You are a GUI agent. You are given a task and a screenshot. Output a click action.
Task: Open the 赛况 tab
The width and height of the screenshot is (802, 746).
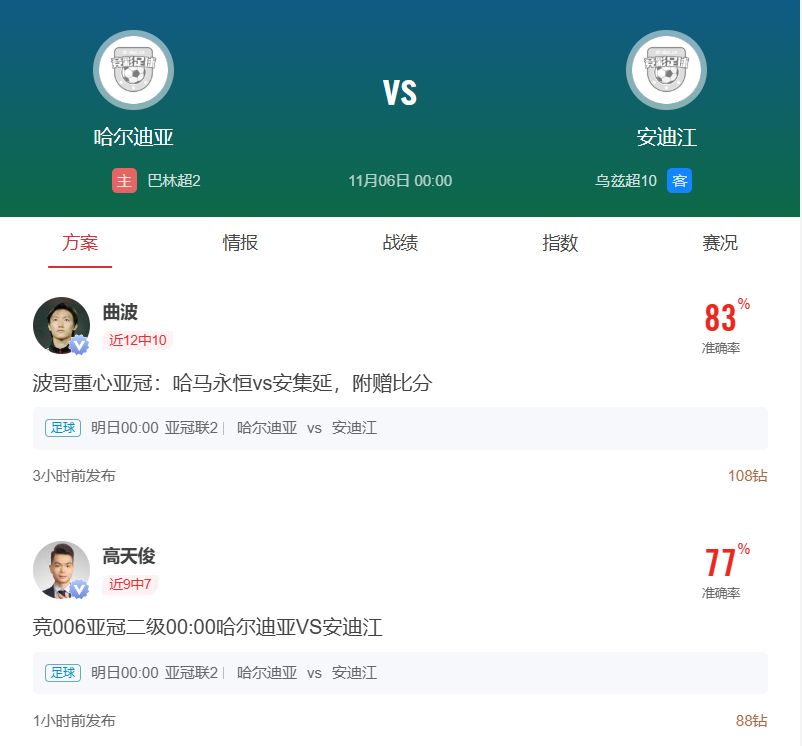click(720, 243)
